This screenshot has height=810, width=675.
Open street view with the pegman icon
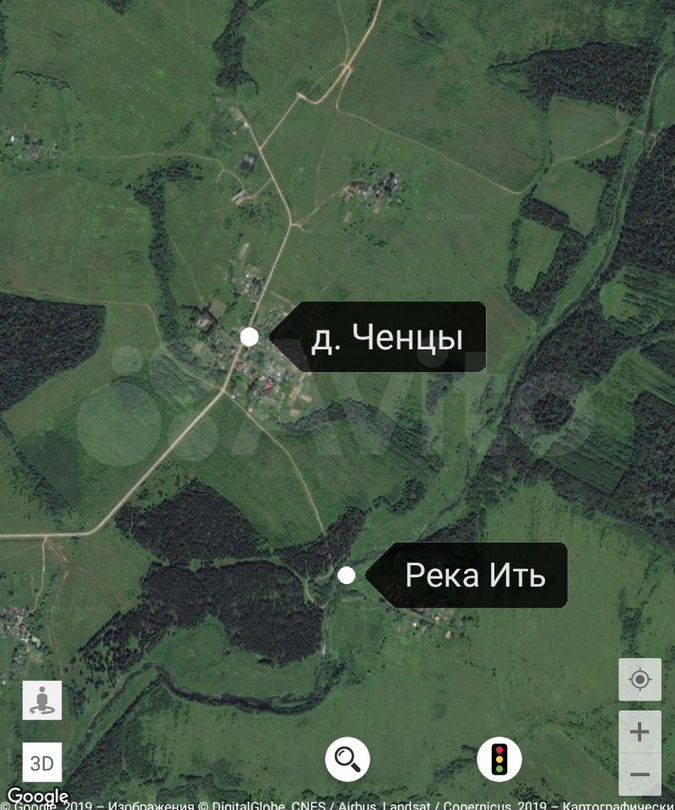coord(42,700)
